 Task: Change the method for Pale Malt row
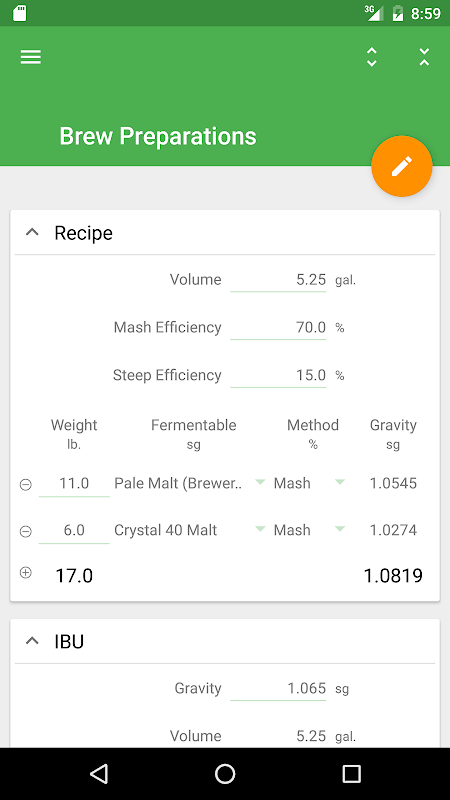tap(309, 483)
